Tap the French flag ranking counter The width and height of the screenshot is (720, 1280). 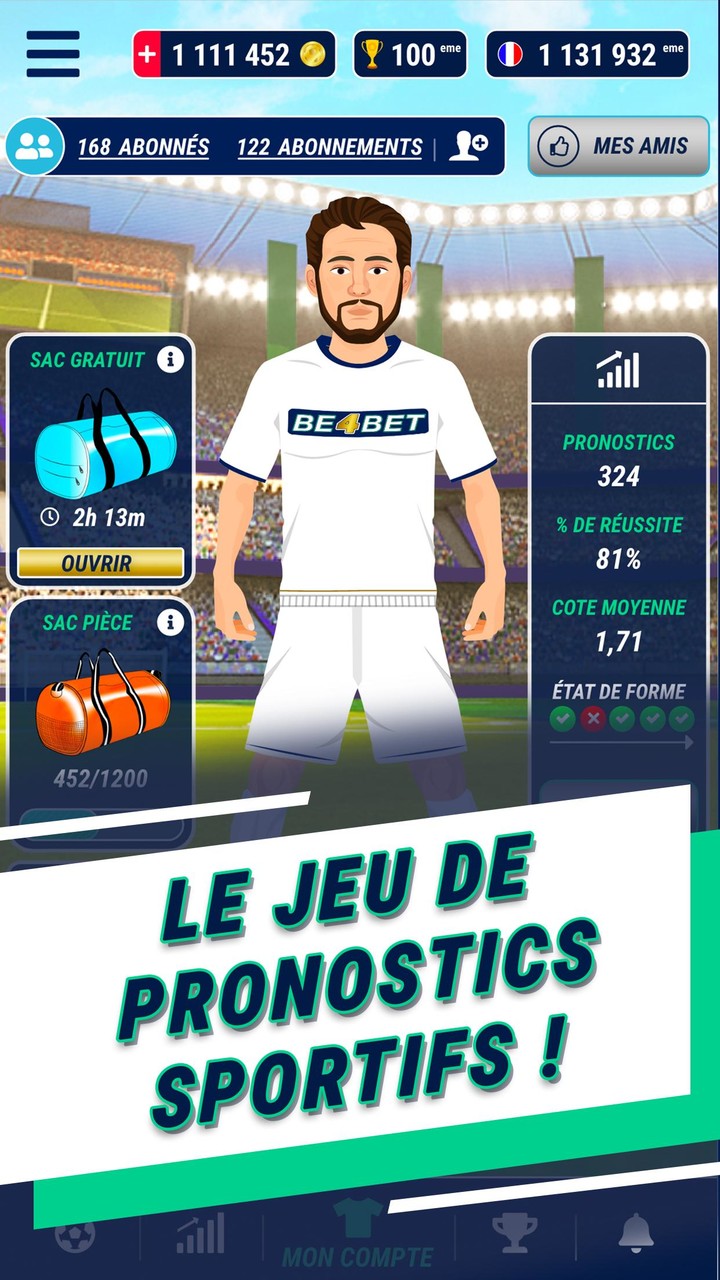pos(586,54)
